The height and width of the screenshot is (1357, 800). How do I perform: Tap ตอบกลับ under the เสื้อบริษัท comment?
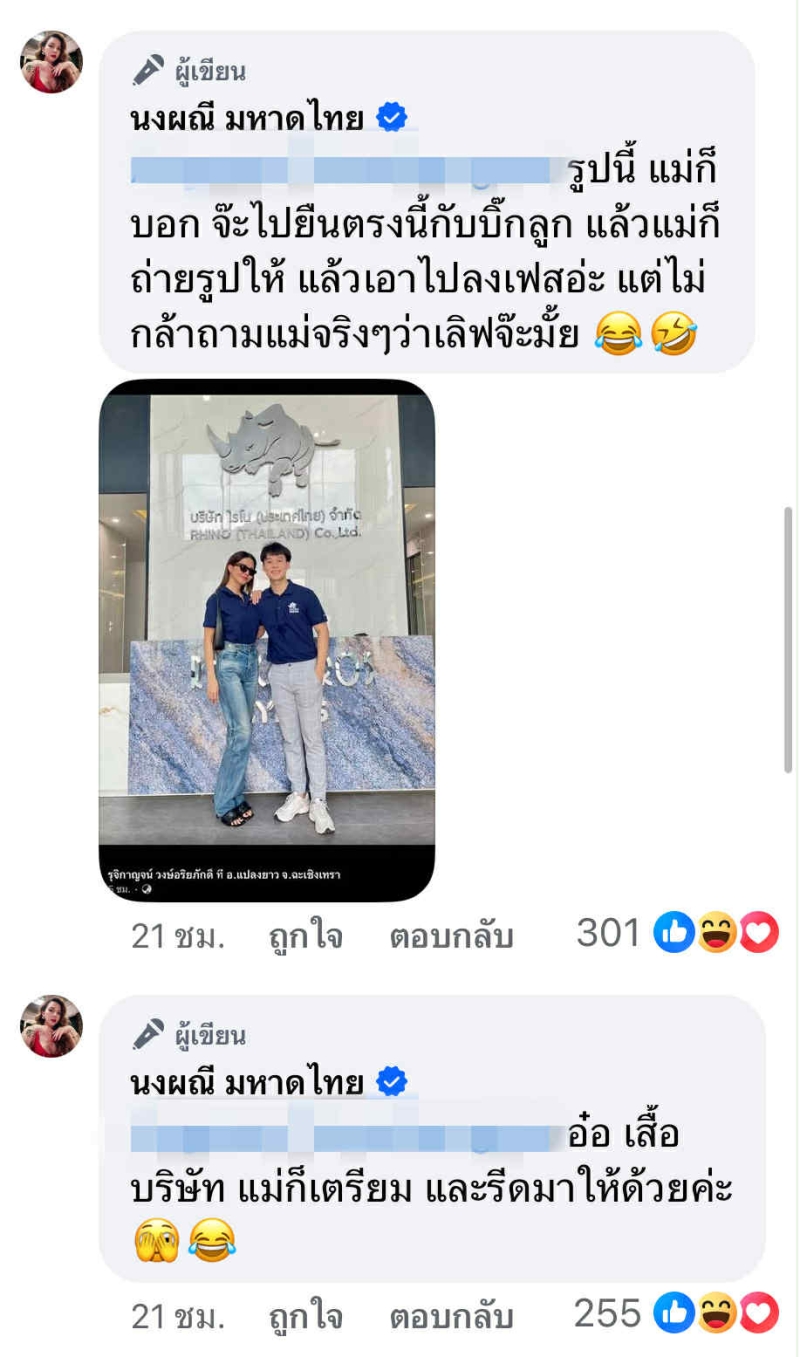[451, 1317]
